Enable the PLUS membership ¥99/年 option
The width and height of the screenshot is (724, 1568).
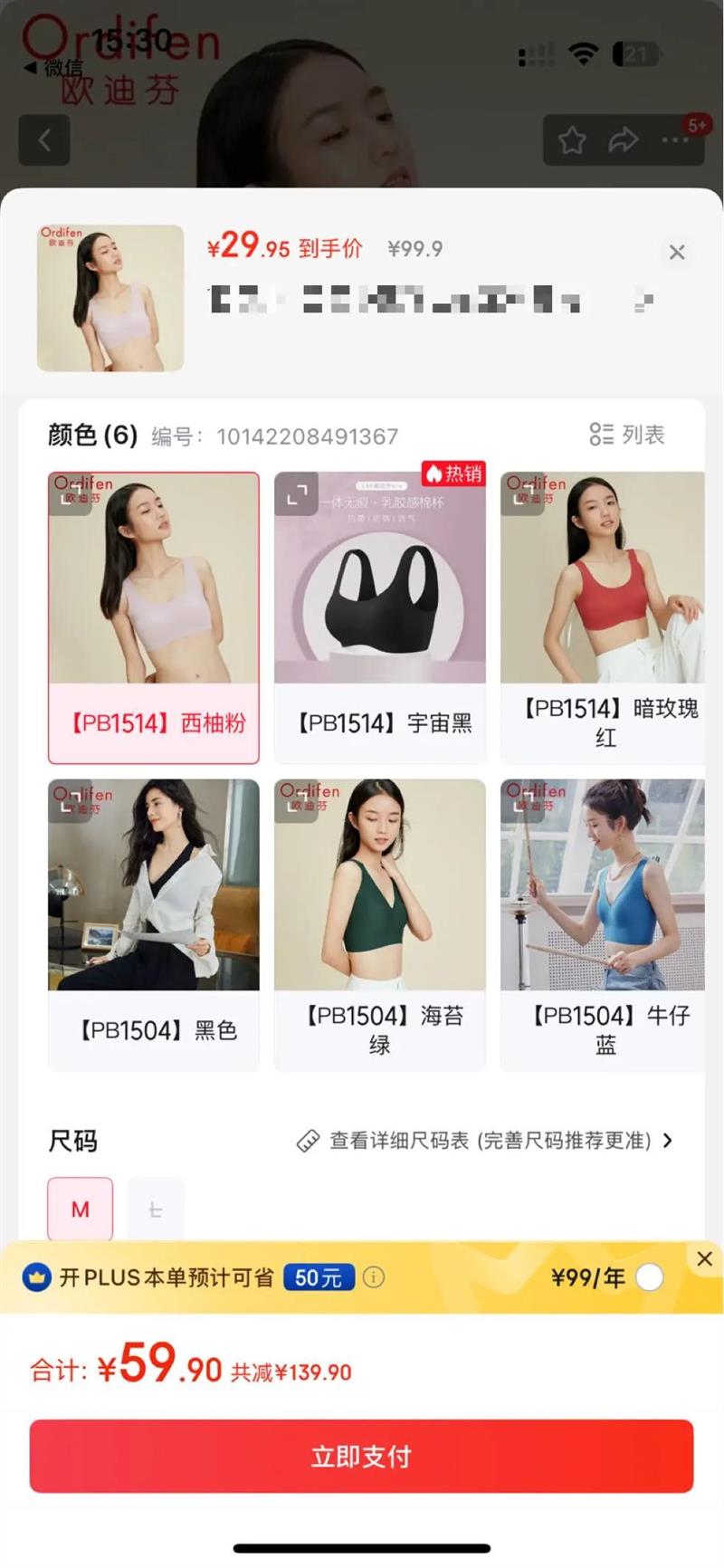649,1277
